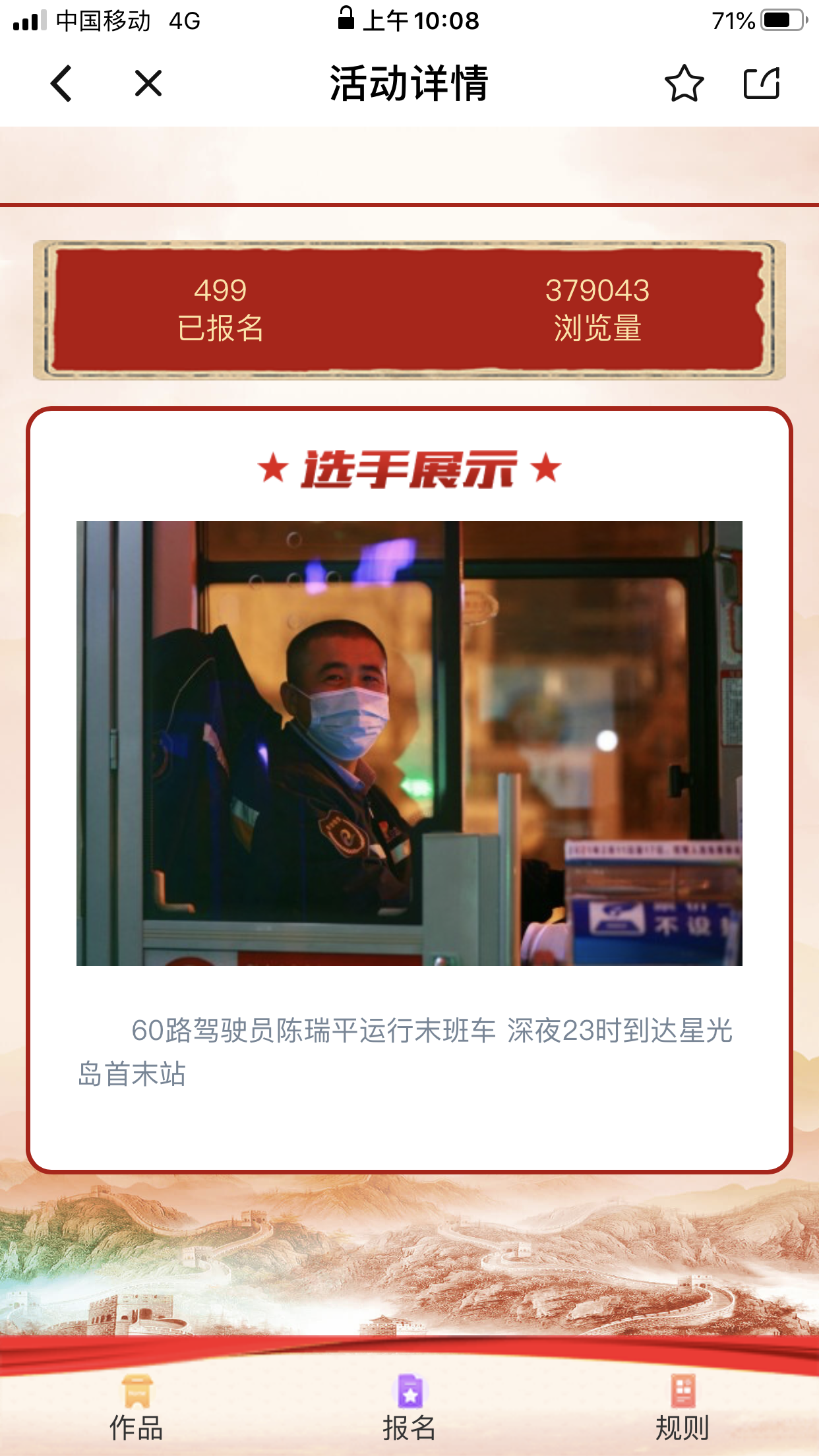The image size is (819, 1456).
Task: Go back to the previous page
Action: 61,84
